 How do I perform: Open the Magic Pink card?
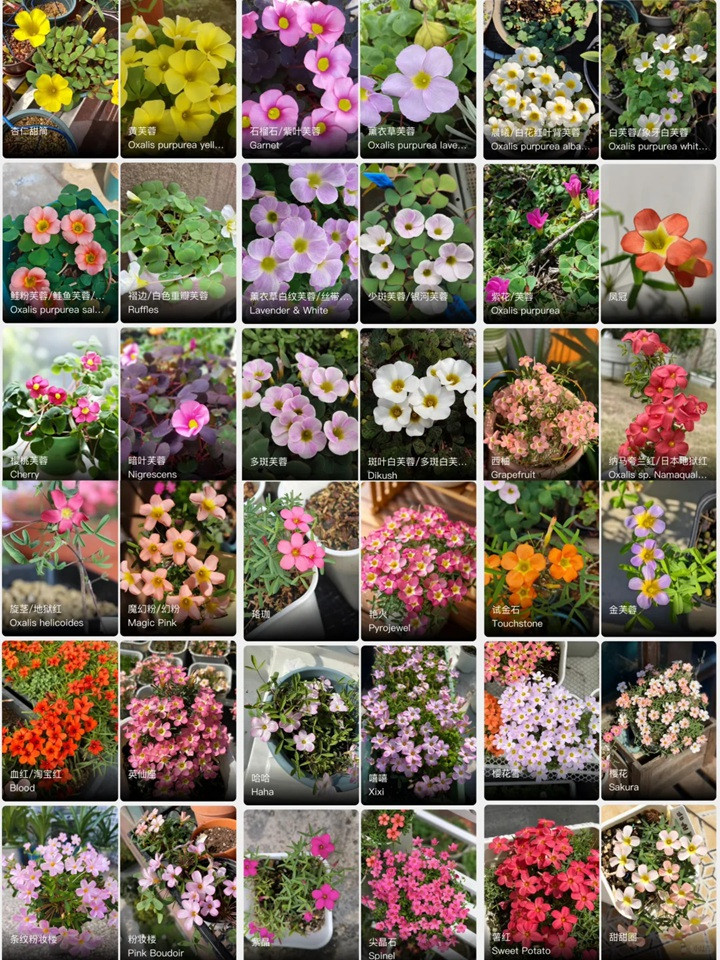click(x=178, y=558)
